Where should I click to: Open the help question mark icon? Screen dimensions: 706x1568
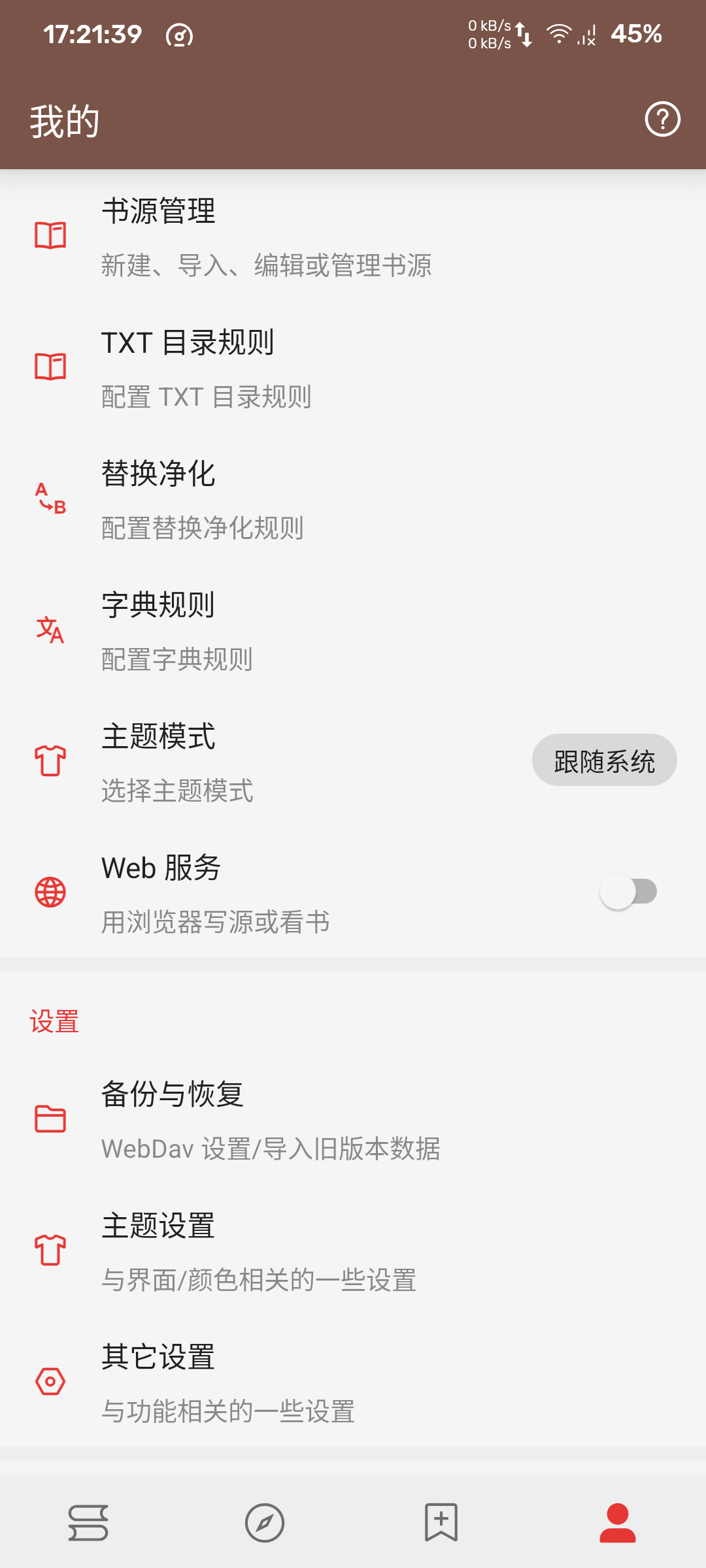(x=662, y=120)
